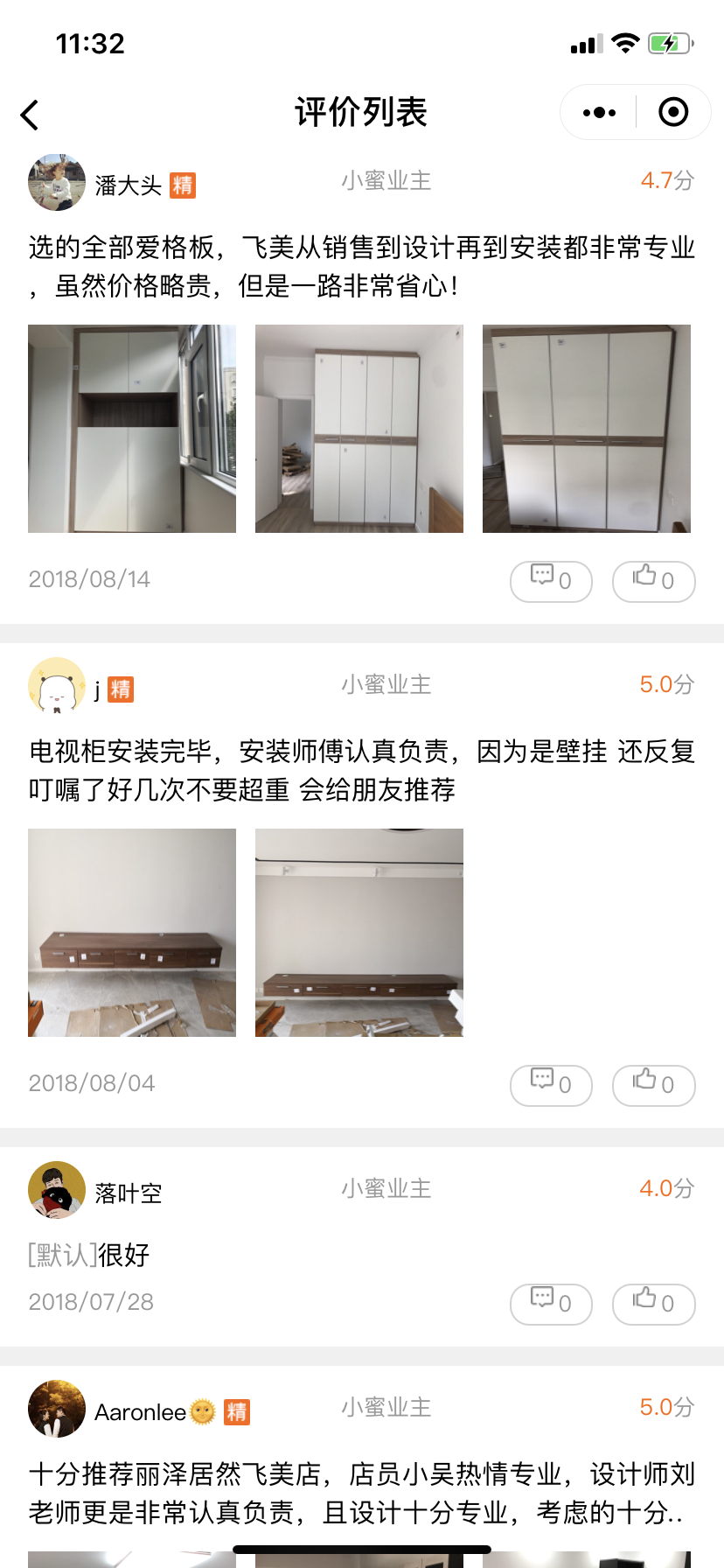Open 潘大头's profile avatar
This screenshot has width=724, height=1568.
pos(57,183)
